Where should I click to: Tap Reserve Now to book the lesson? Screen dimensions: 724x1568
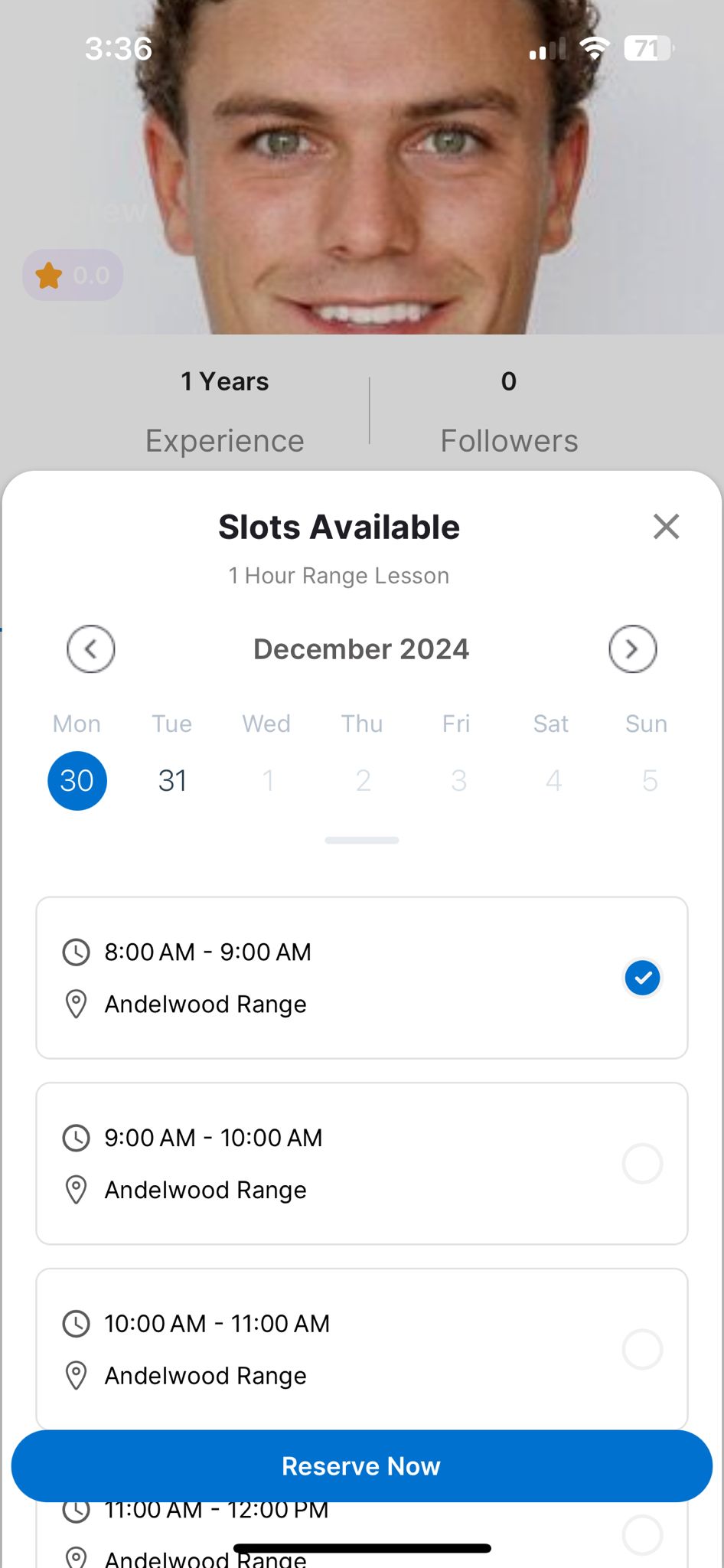pos(362,1466)
